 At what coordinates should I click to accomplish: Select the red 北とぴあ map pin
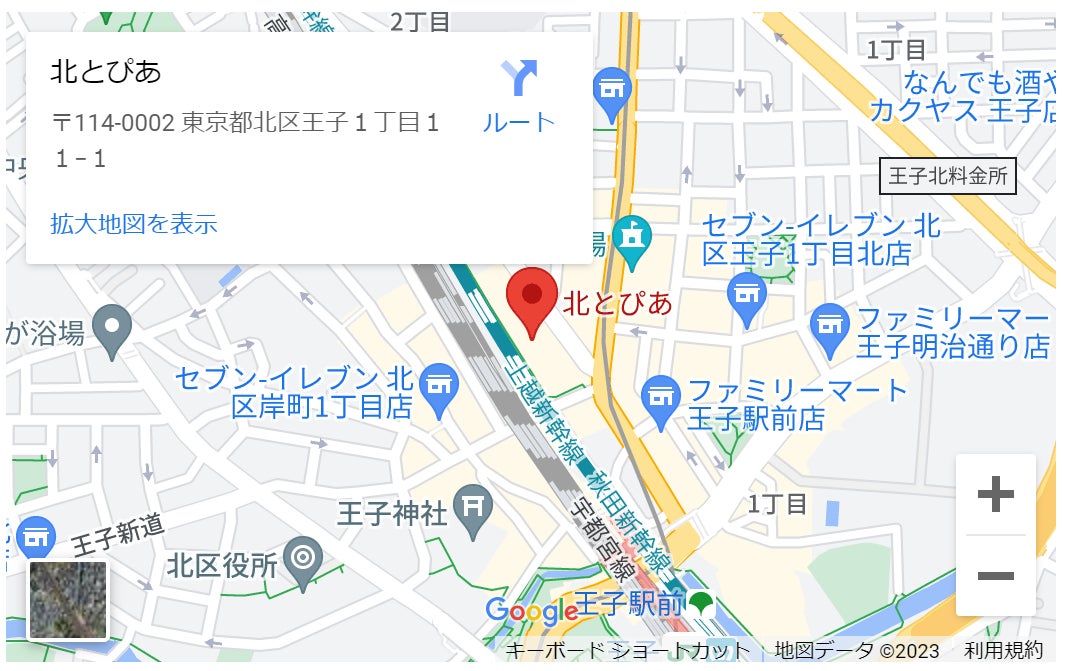(x=532, y=298)
